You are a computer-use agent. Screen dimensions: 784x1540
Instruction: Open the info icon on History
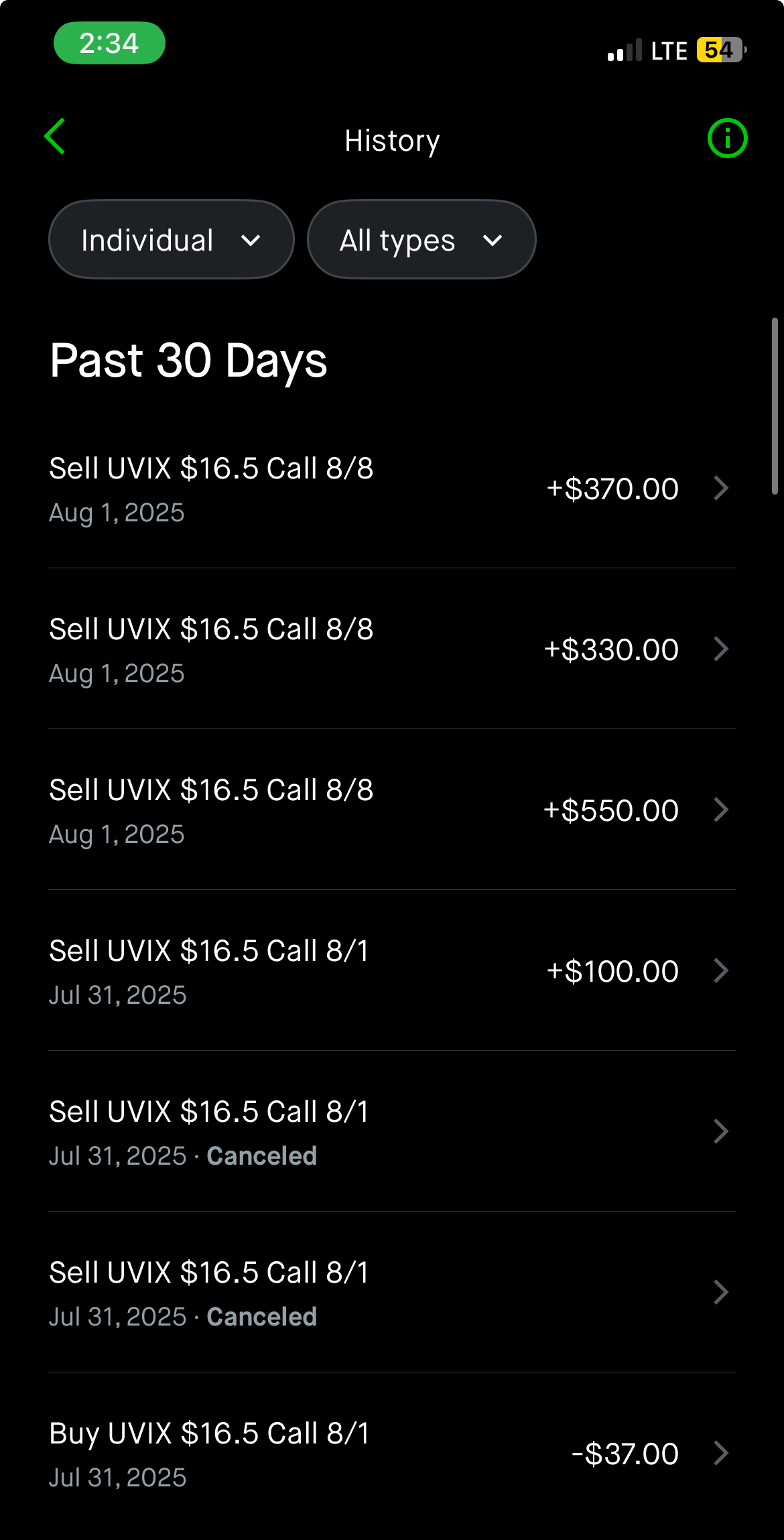[x=727, y=139]
